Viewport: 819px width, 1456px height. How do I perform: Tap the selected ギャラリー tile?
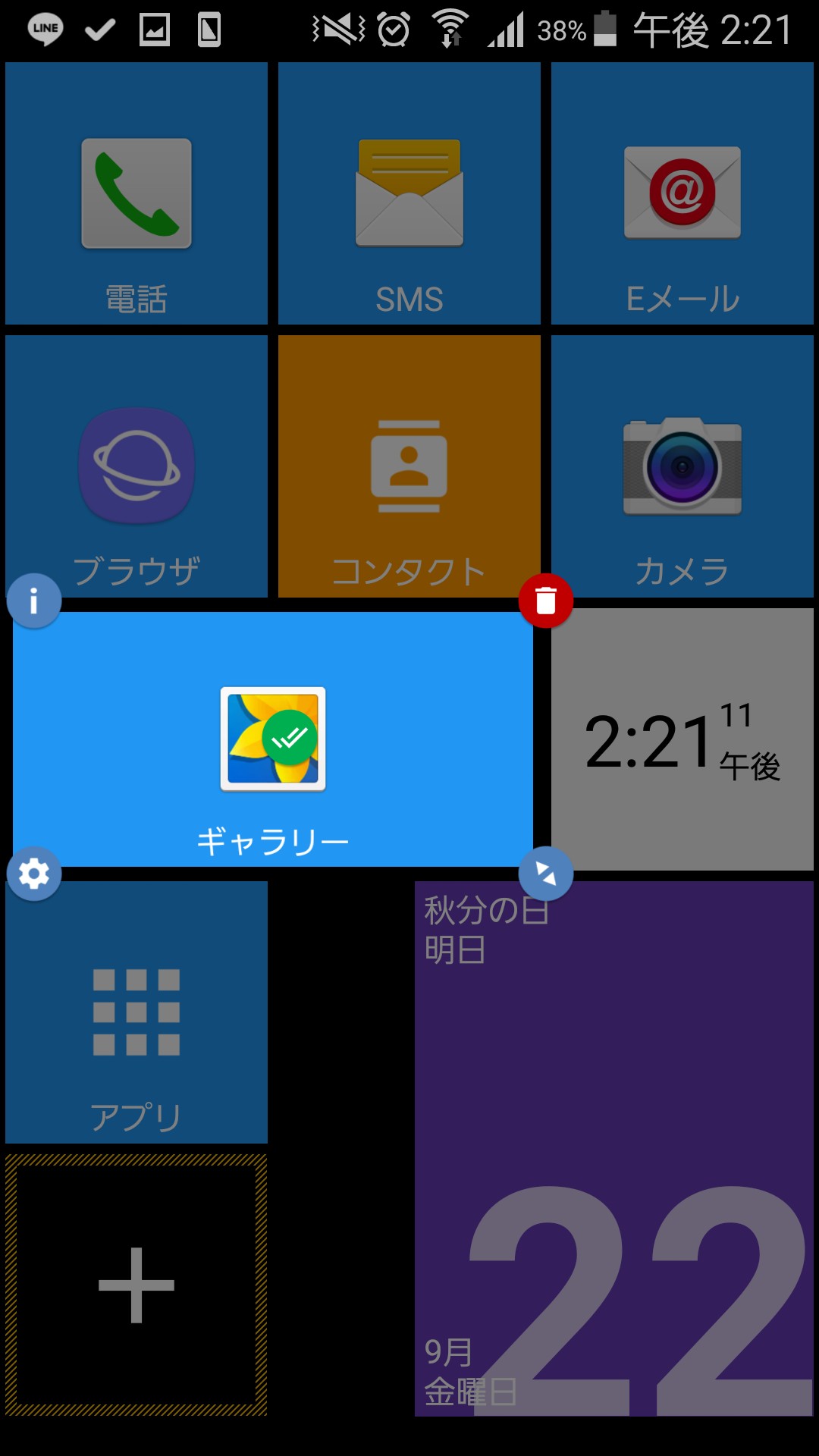coord(273,739)
